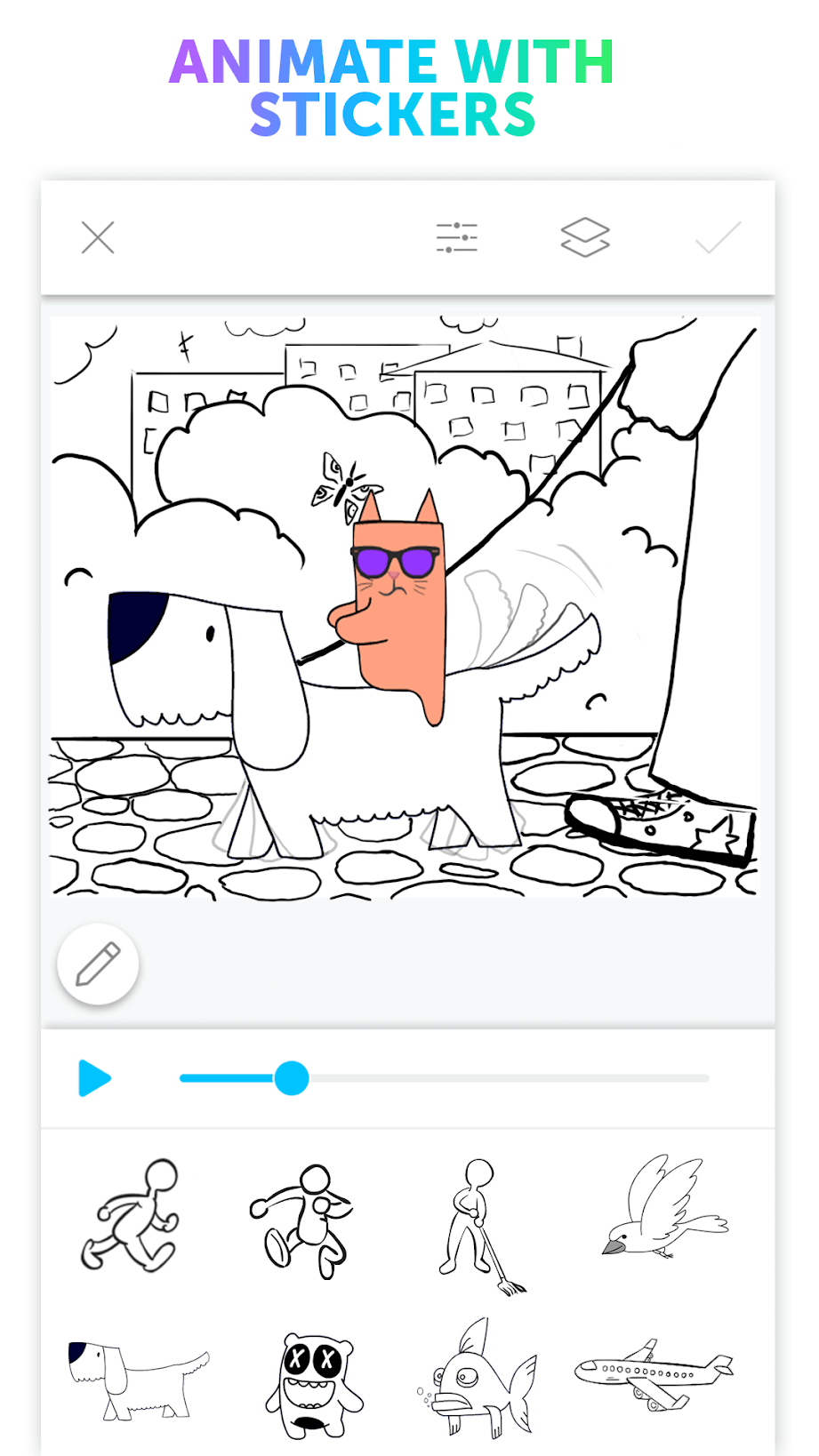
Task: Select the pencil edit tool
Action: point(98,963)
